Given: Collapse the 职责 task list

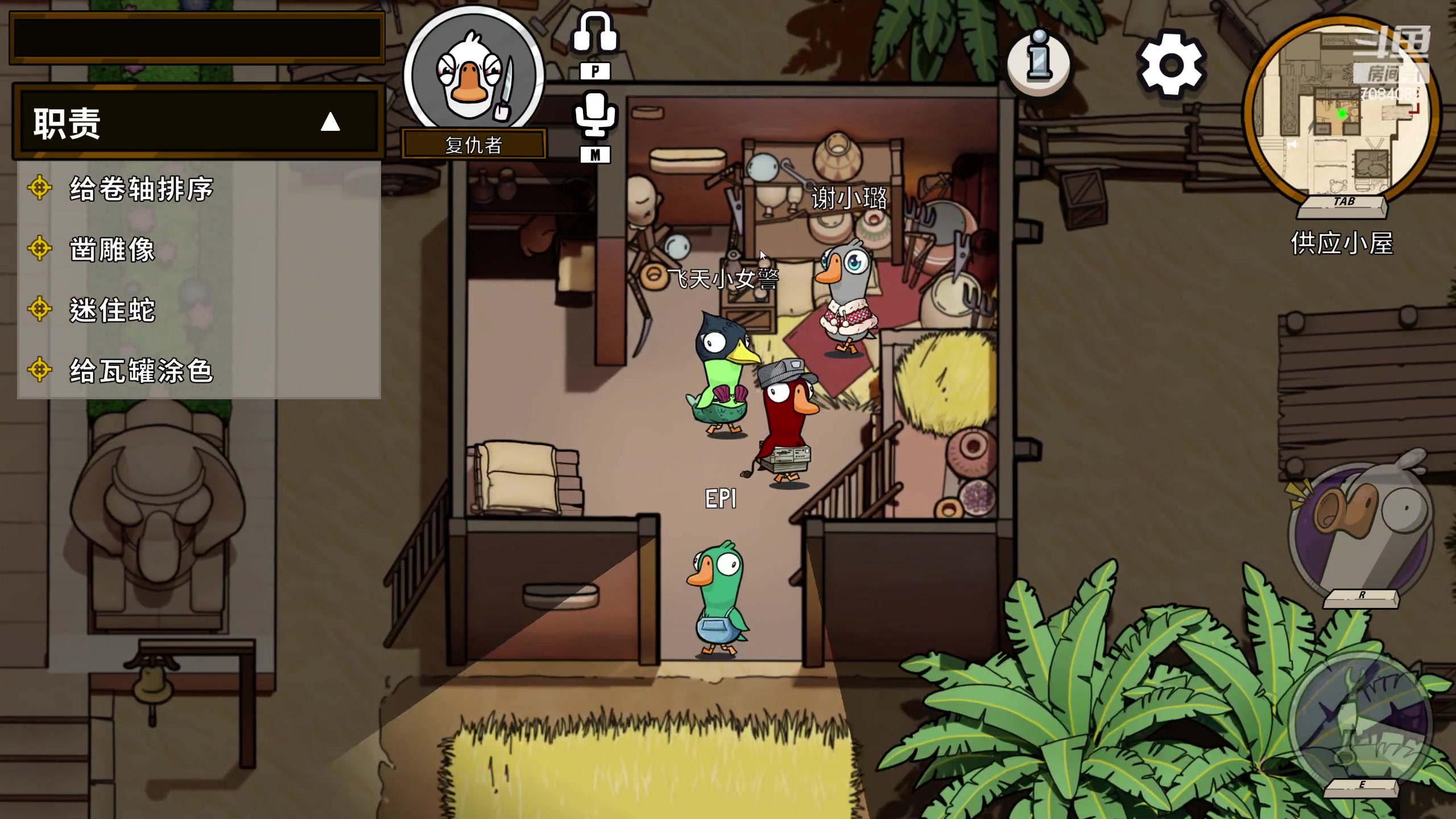Looking at the screenshot, I should tap(330, 122).
